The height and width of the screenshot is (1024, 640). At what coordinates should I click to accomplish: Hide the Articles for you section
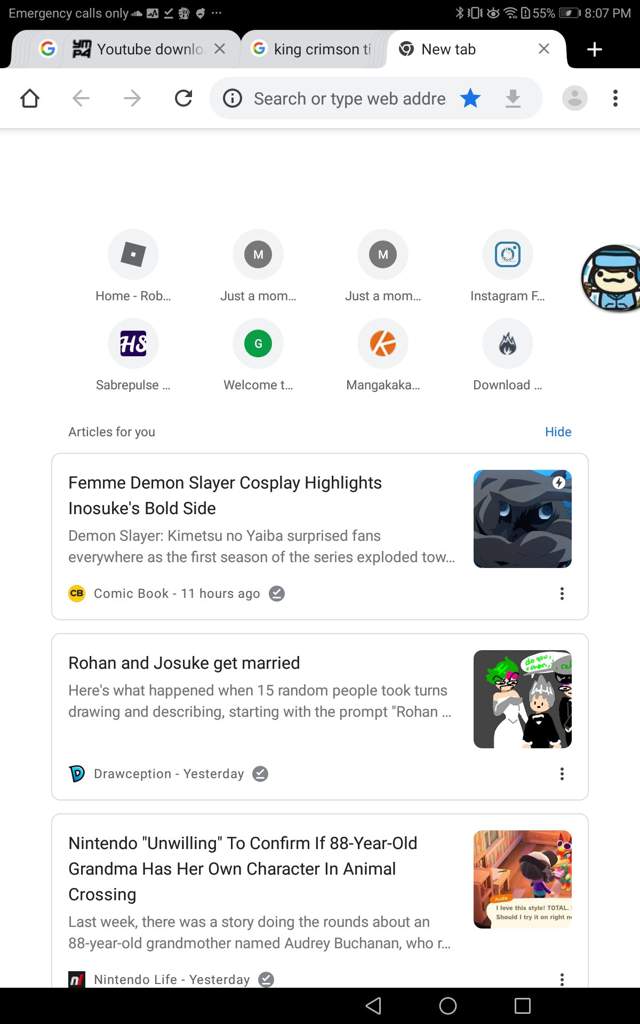coord(558,432)
